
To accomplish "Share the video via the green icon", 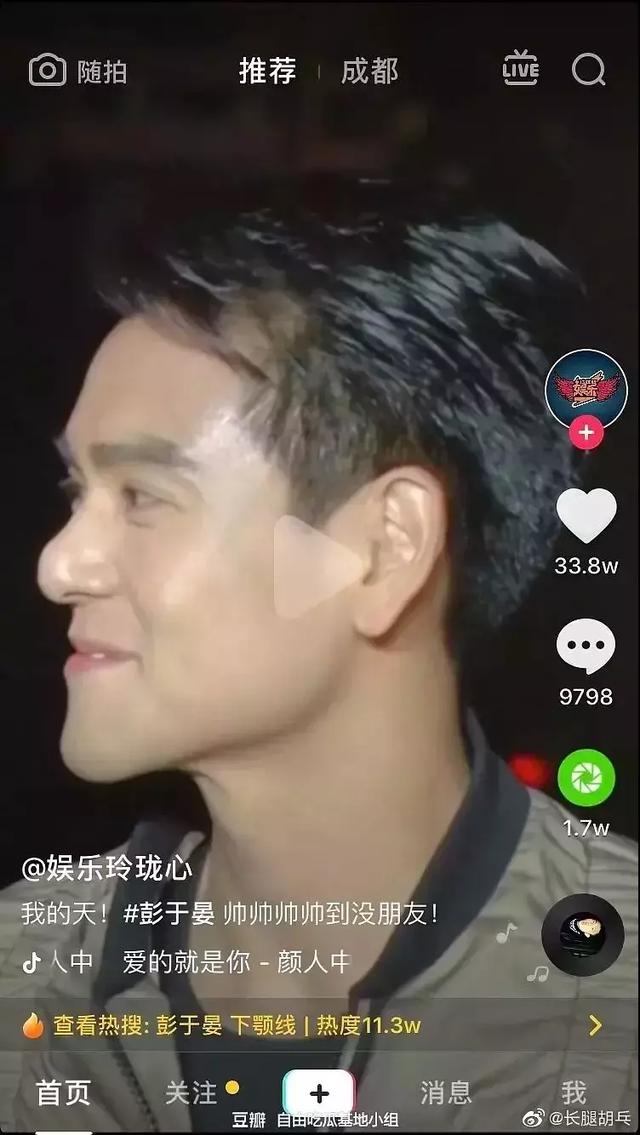I will pos(586,777).
